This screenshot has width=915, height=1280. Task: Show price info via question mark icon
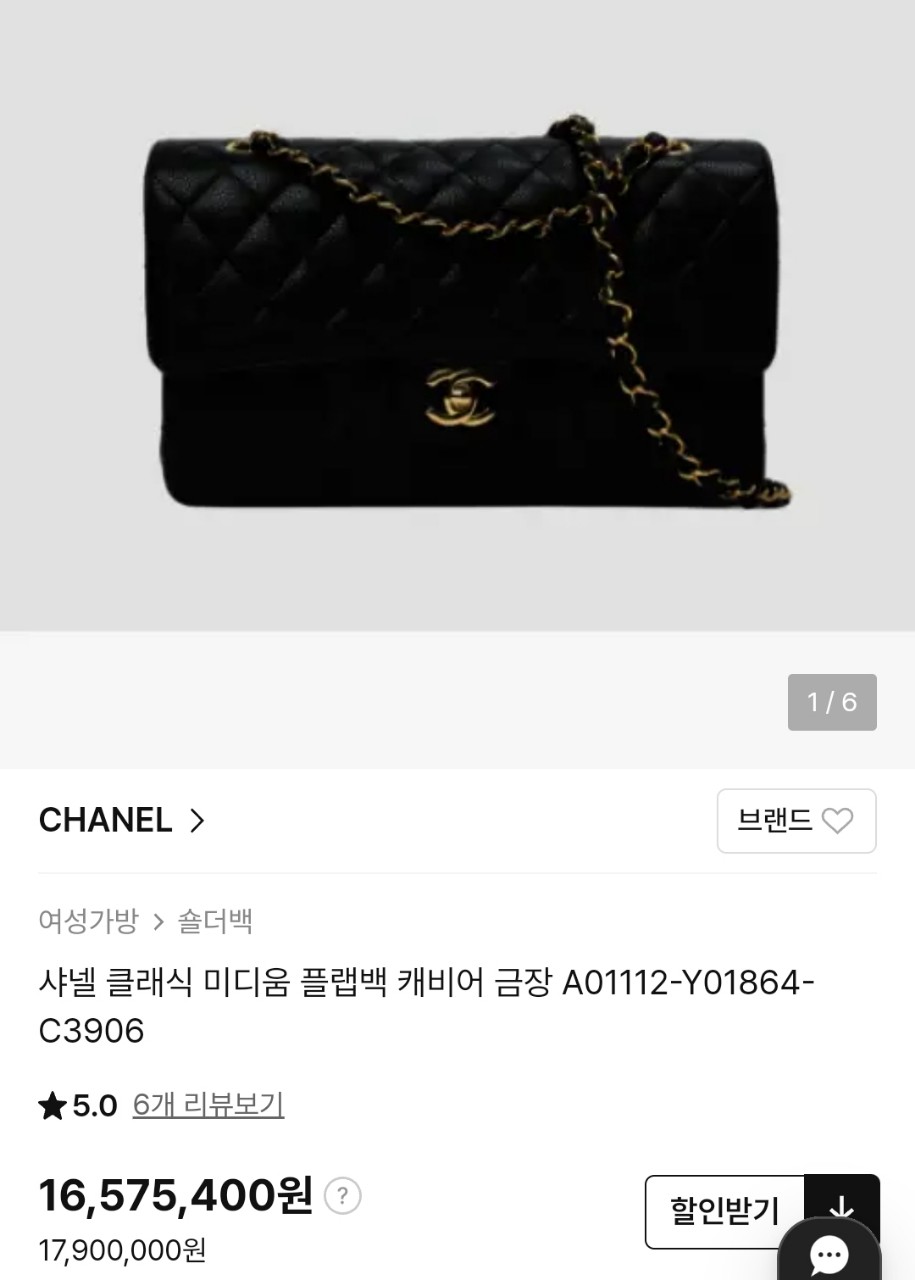click(x=342, y=1196)
